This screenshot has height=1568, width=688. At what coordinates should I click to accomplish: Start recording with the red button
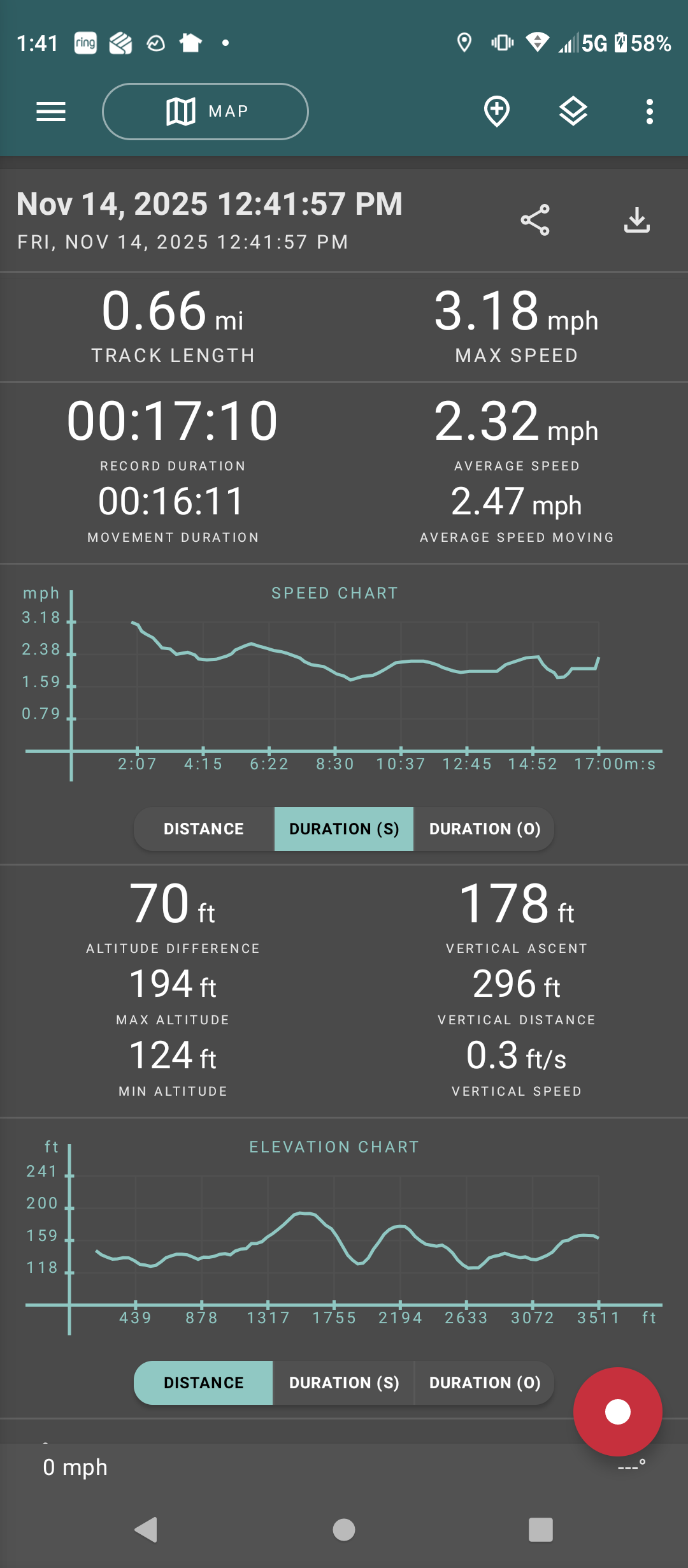[617, 1412]
